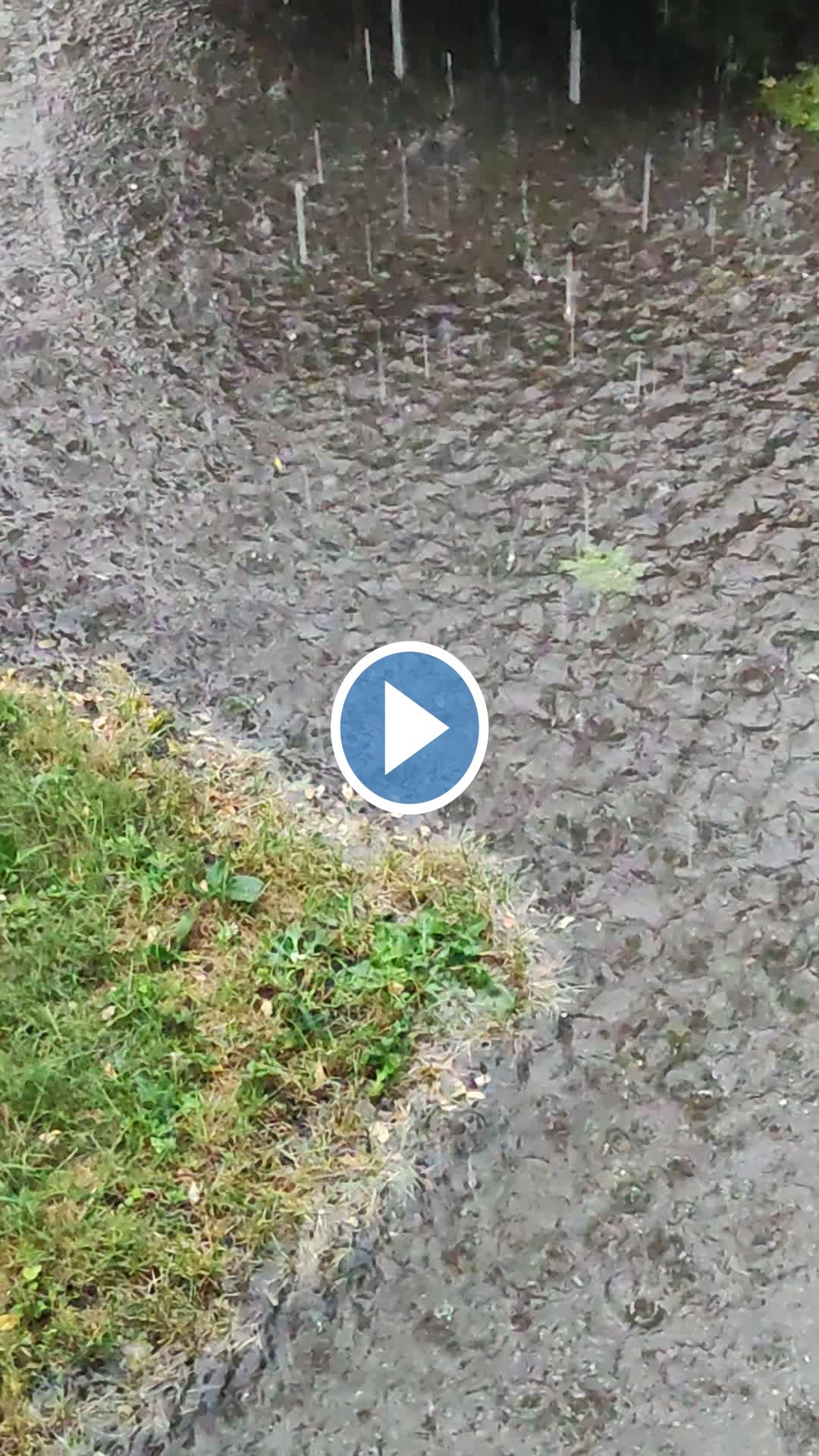819x1456 pixels.
Task: Play the rain video
Action: 409,728
